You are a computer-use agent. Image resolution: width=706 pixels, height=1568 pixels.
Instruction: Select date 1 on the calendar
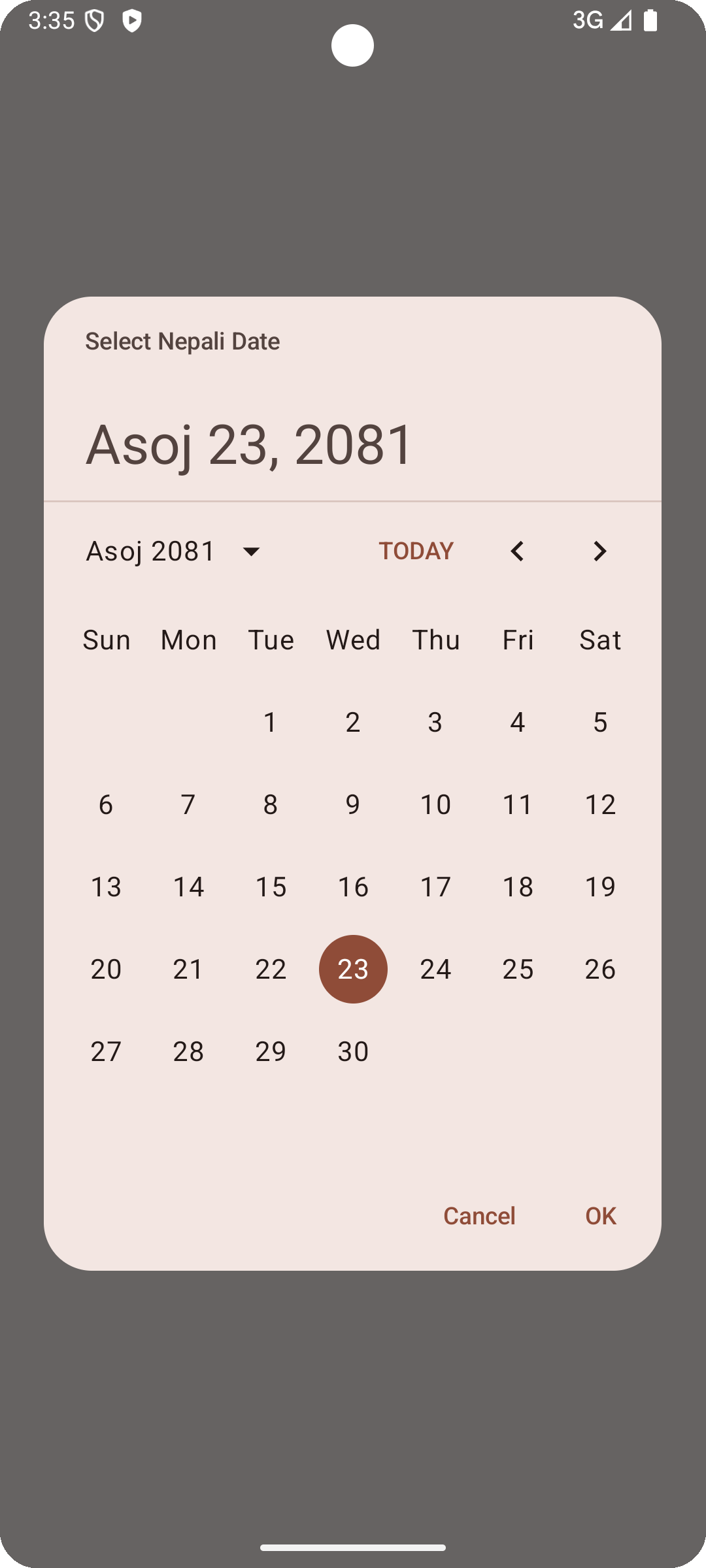click(271, 722)
